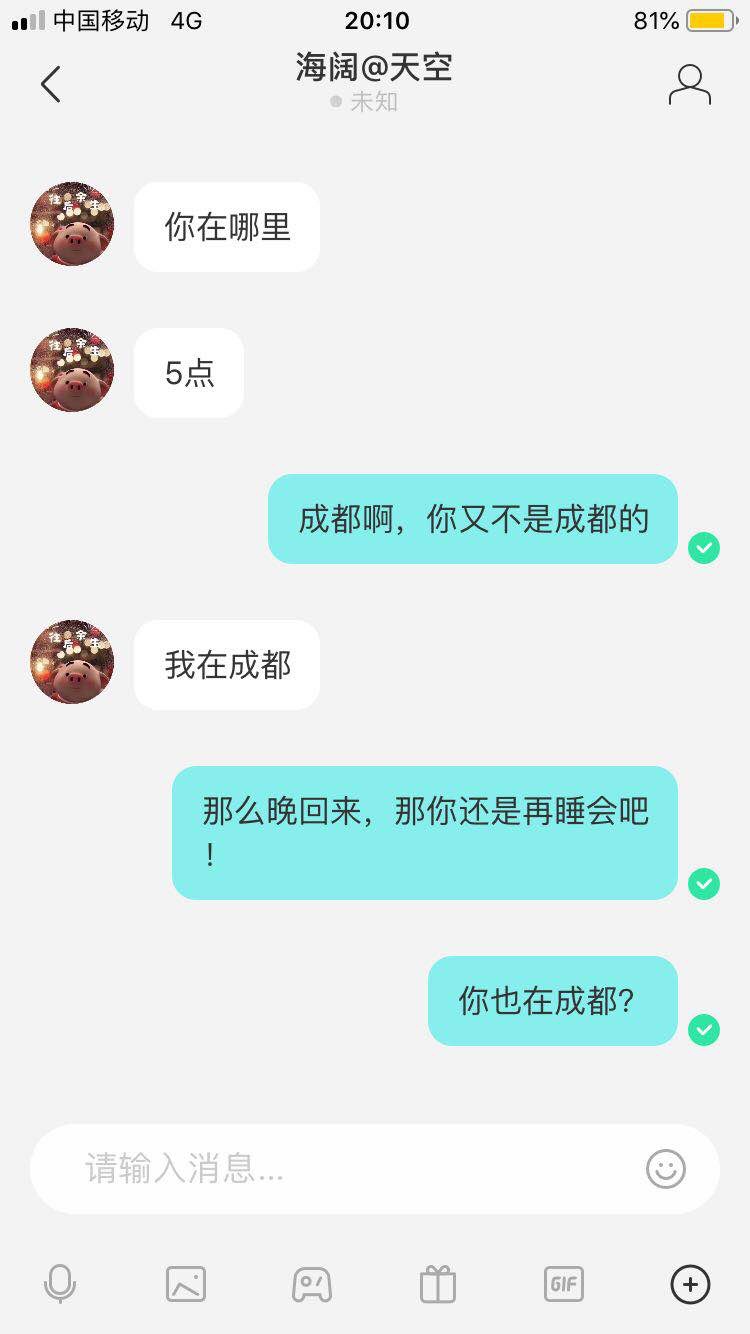Open the GIF selector

564,1284
